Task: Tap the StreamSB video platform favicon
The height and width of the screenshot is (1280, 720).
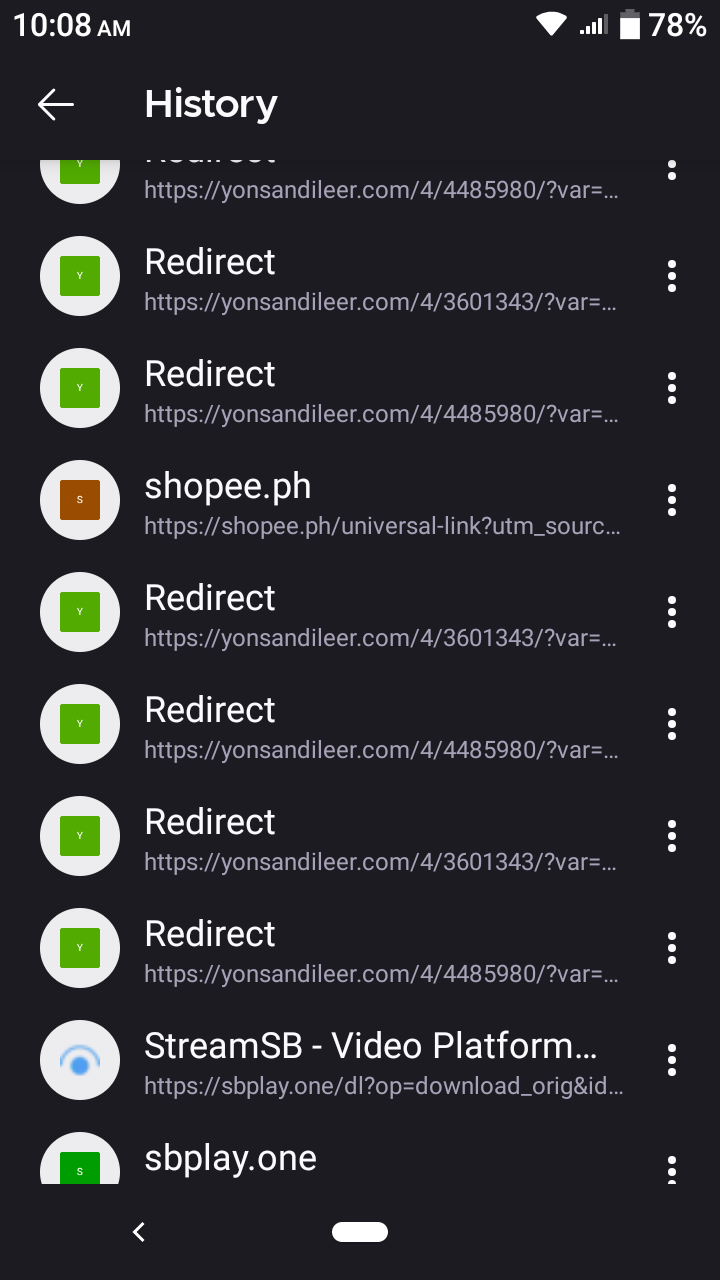Action: (80, 1060)
